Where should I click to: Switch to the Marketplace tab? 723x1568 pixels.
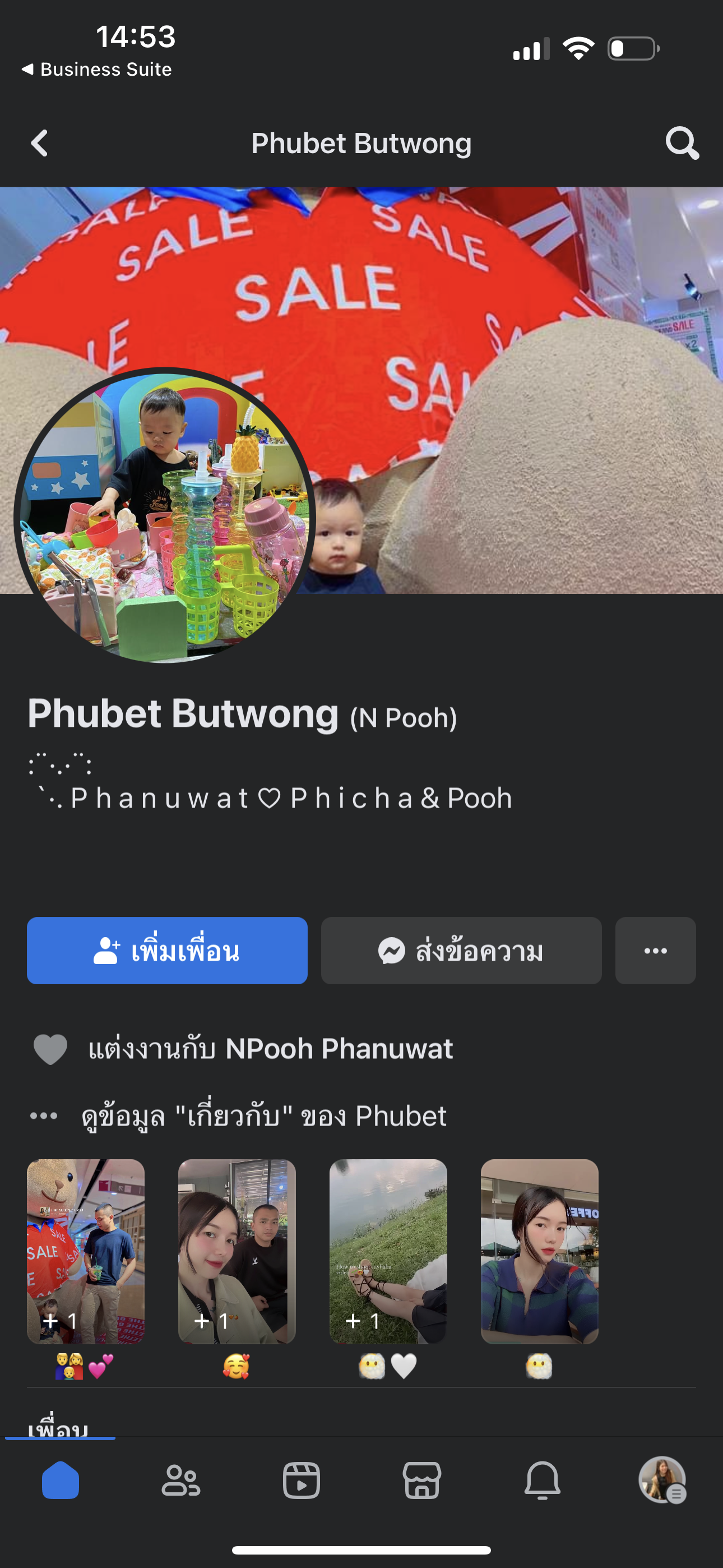[x=421, y=1481]
